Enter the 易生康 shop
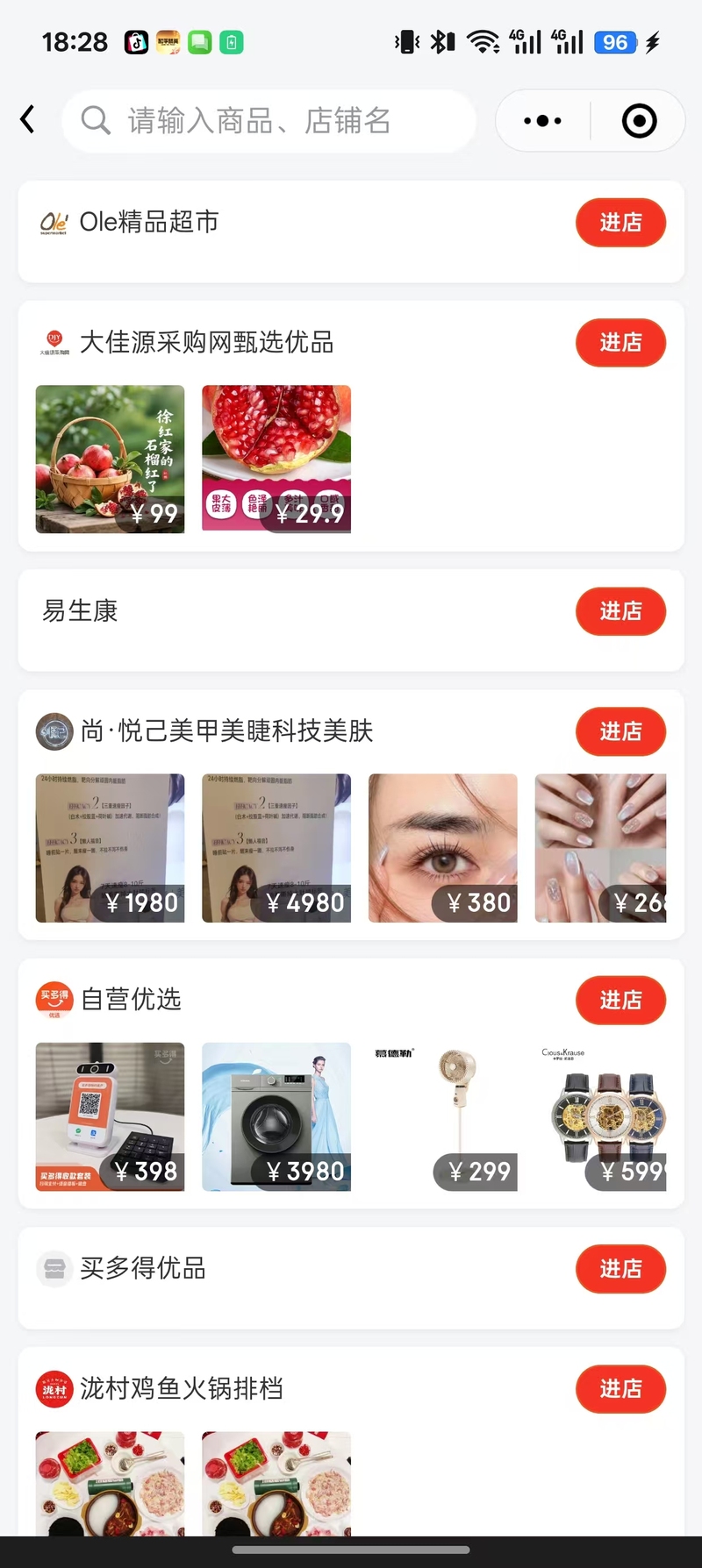Viewport: 702px width, 1568px height. click(620, 611)
